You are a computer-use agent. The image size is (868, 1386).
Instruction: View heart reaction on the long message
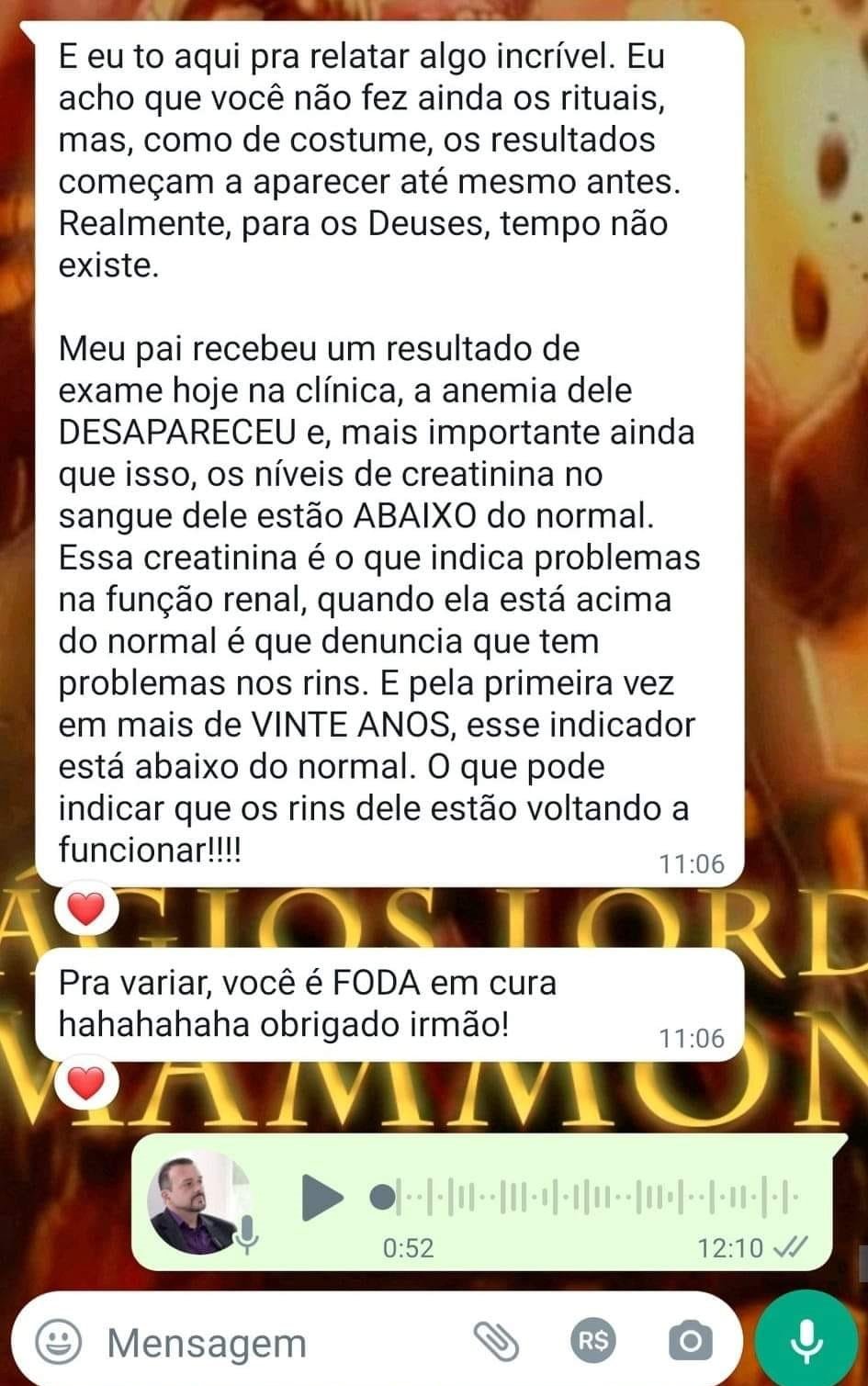point(87,910)
